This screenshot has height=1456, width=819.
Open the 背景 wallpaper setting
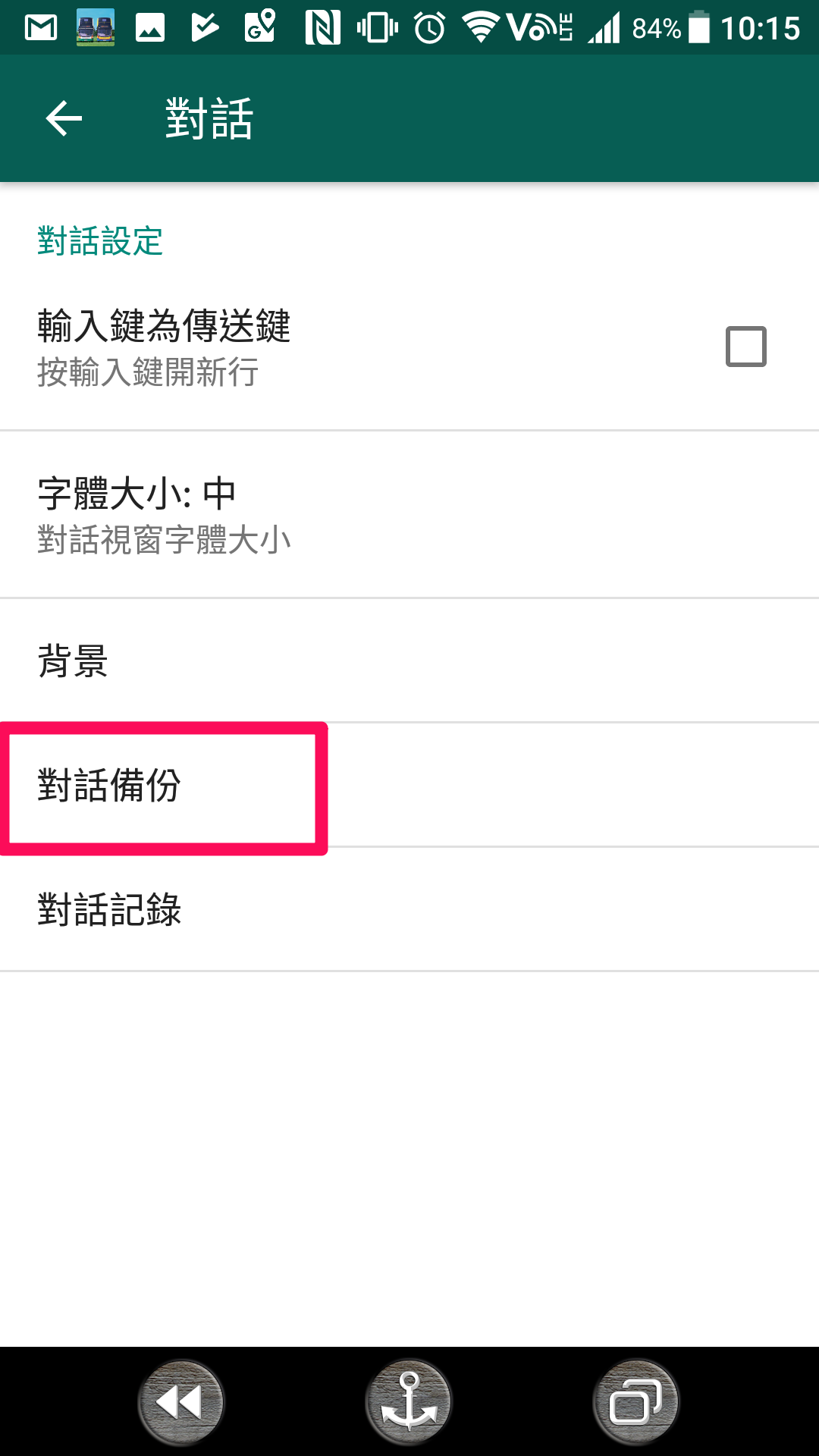[x=409, y=661]
